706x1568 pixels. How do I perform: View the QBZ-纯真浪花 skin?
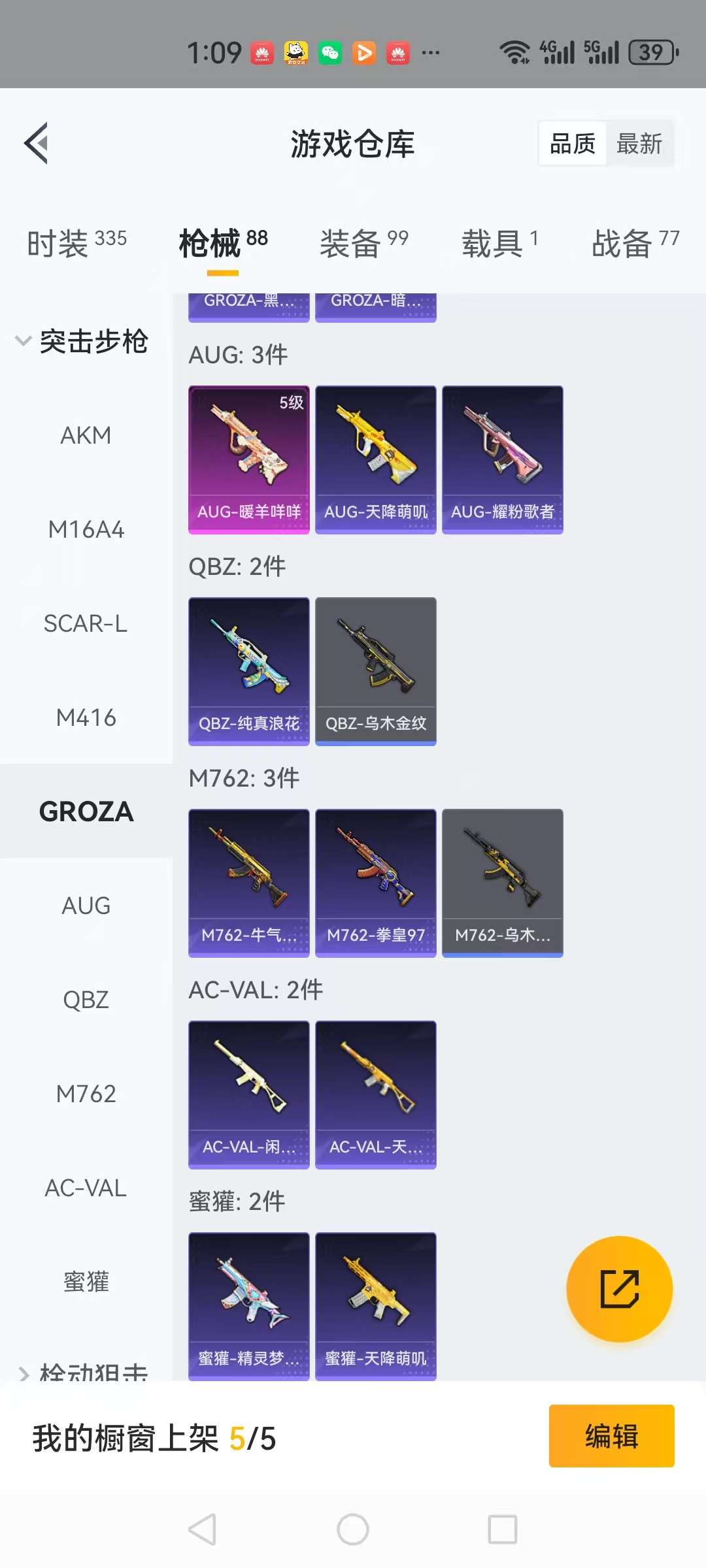click(249, 671)
